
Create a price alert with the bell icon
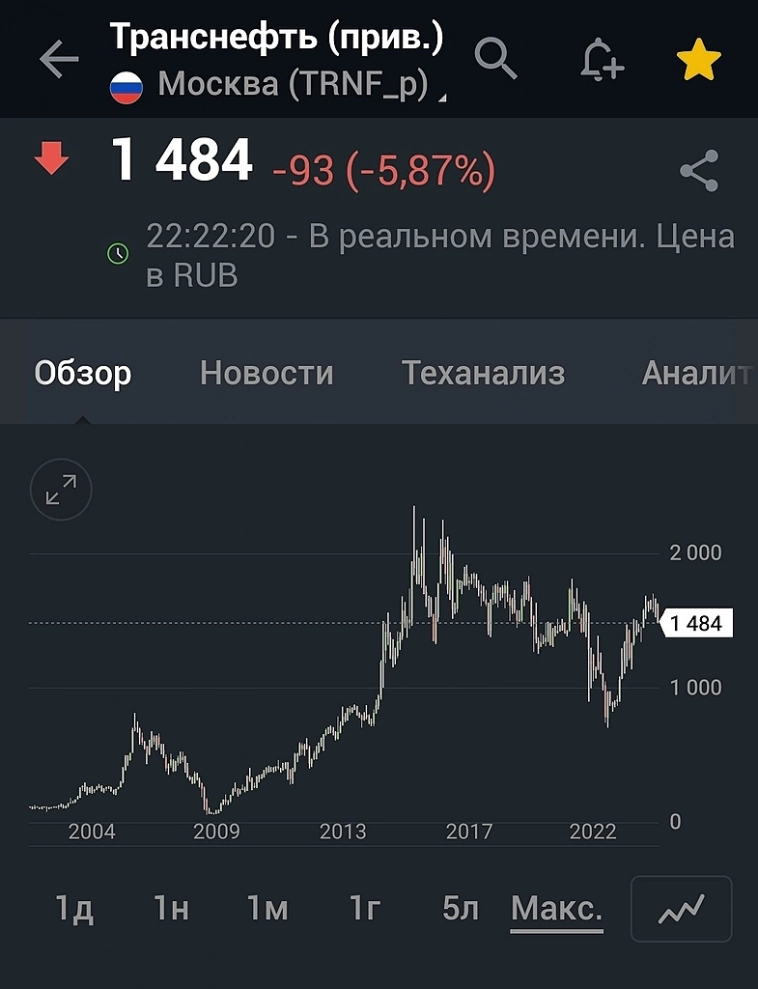click(600, 57)
